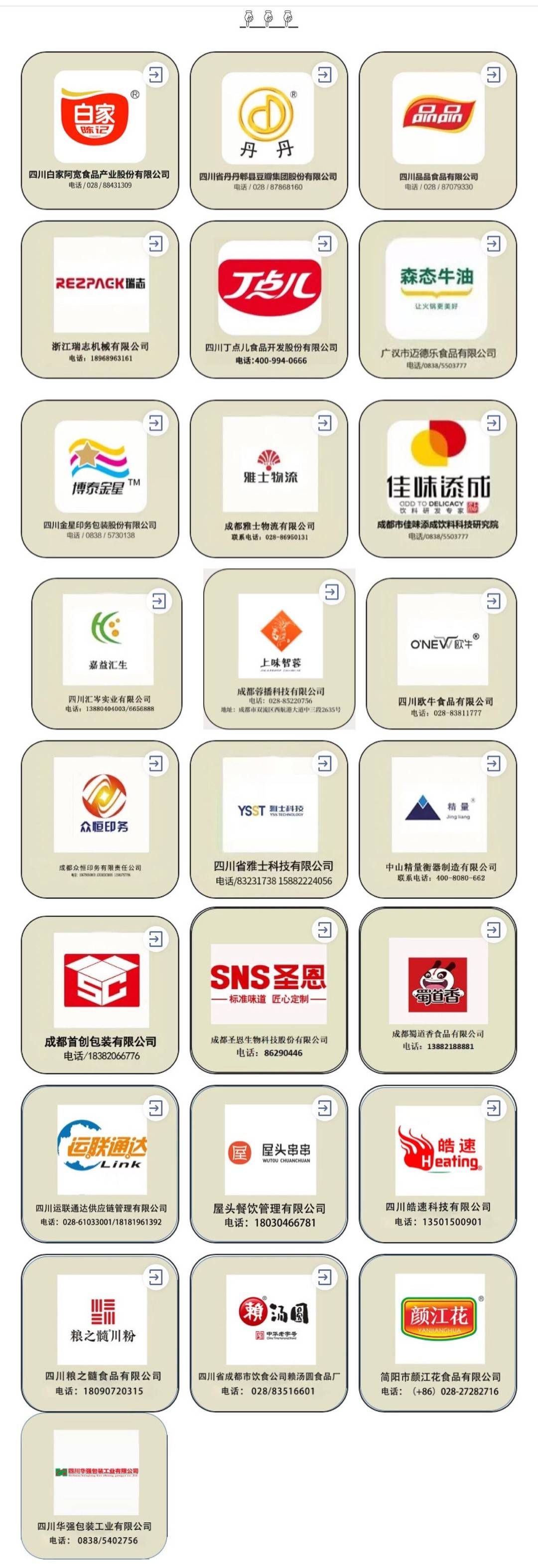View the 广汉市迈德乐食品 card
The height and width of the screenshot is (1568, 538).
pos(438,299)
